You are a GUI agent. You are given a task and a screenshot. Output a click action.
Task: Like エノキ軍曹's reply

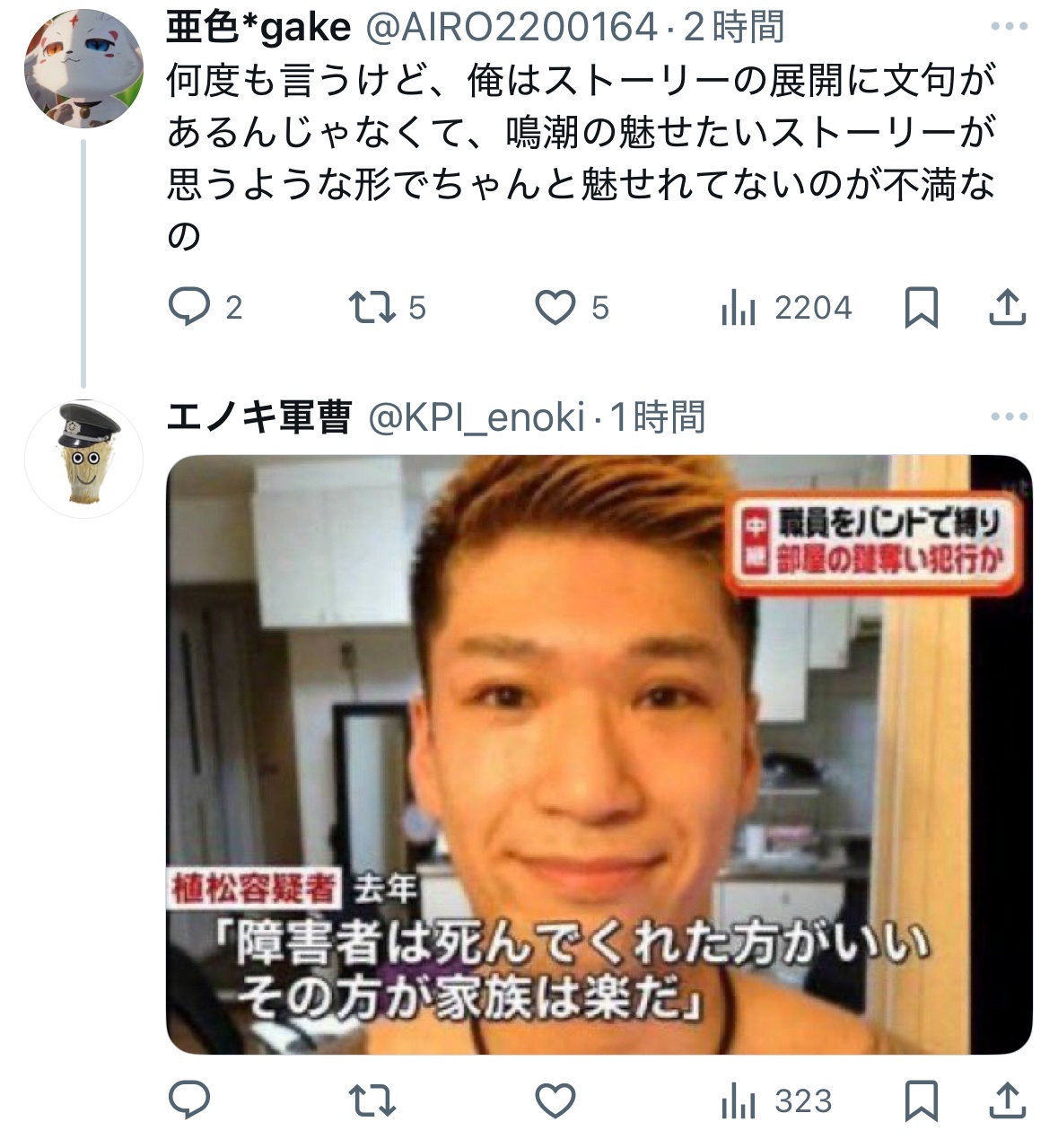pyautogui.click(x=555, y=1100)
